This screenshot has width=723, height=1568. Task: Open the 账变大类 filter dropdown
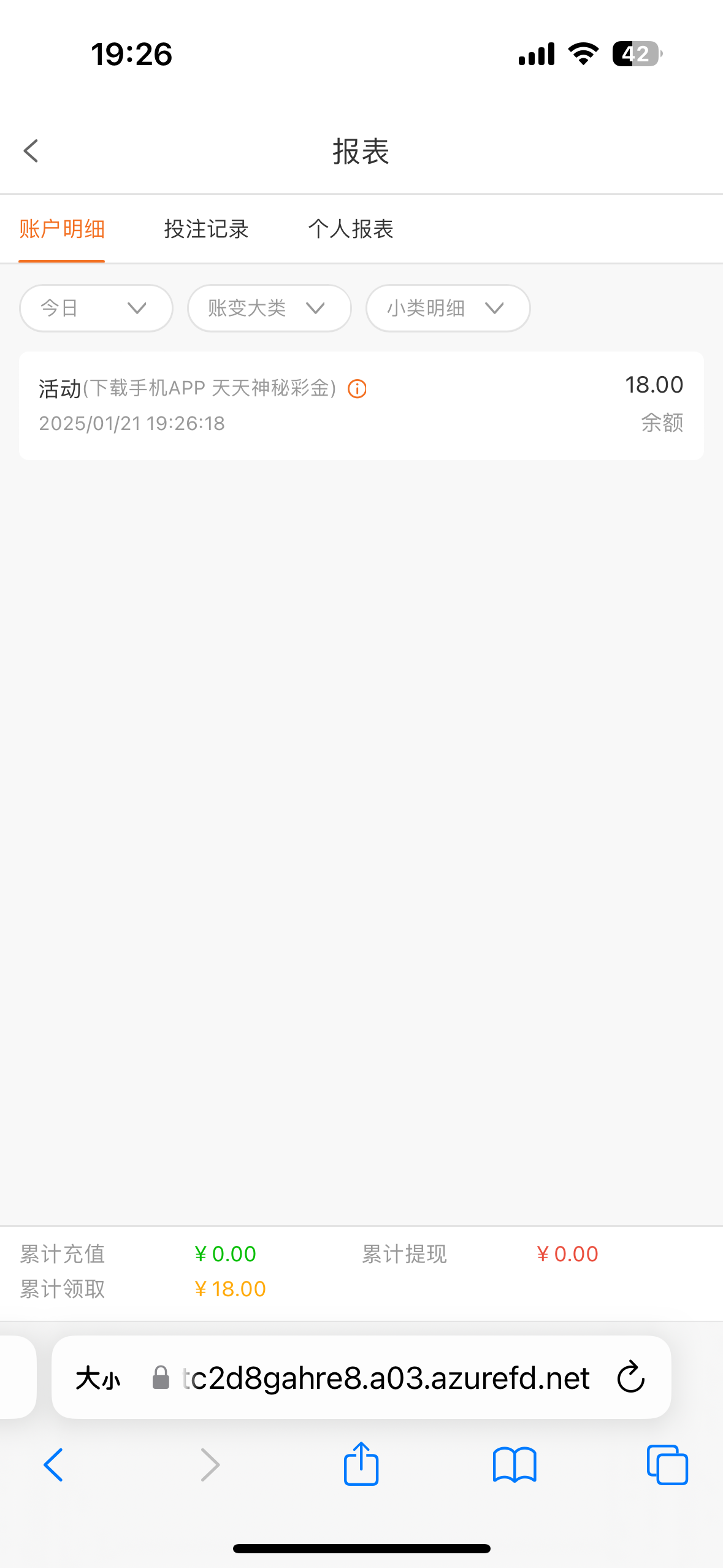(x=269, y=308)
